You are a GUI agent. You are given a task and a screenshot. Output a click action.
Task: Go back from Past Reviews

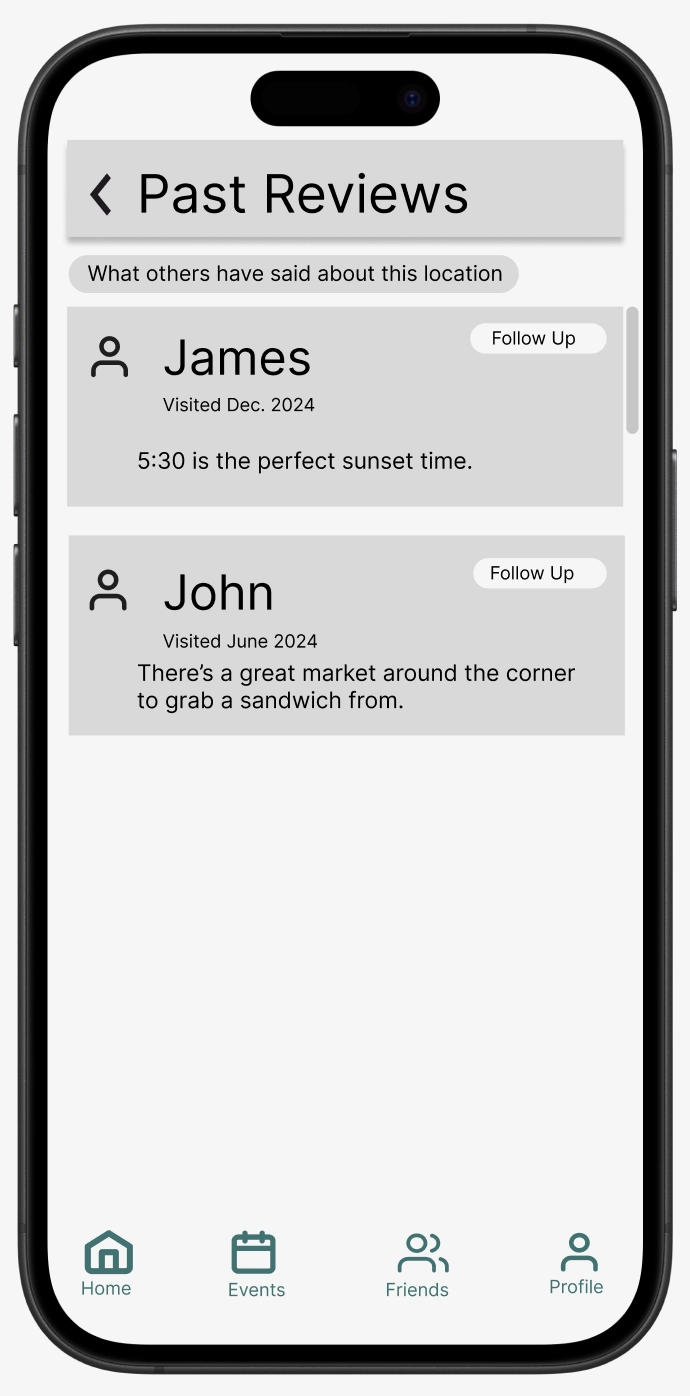pyautogui.click(x=101, y=194)
